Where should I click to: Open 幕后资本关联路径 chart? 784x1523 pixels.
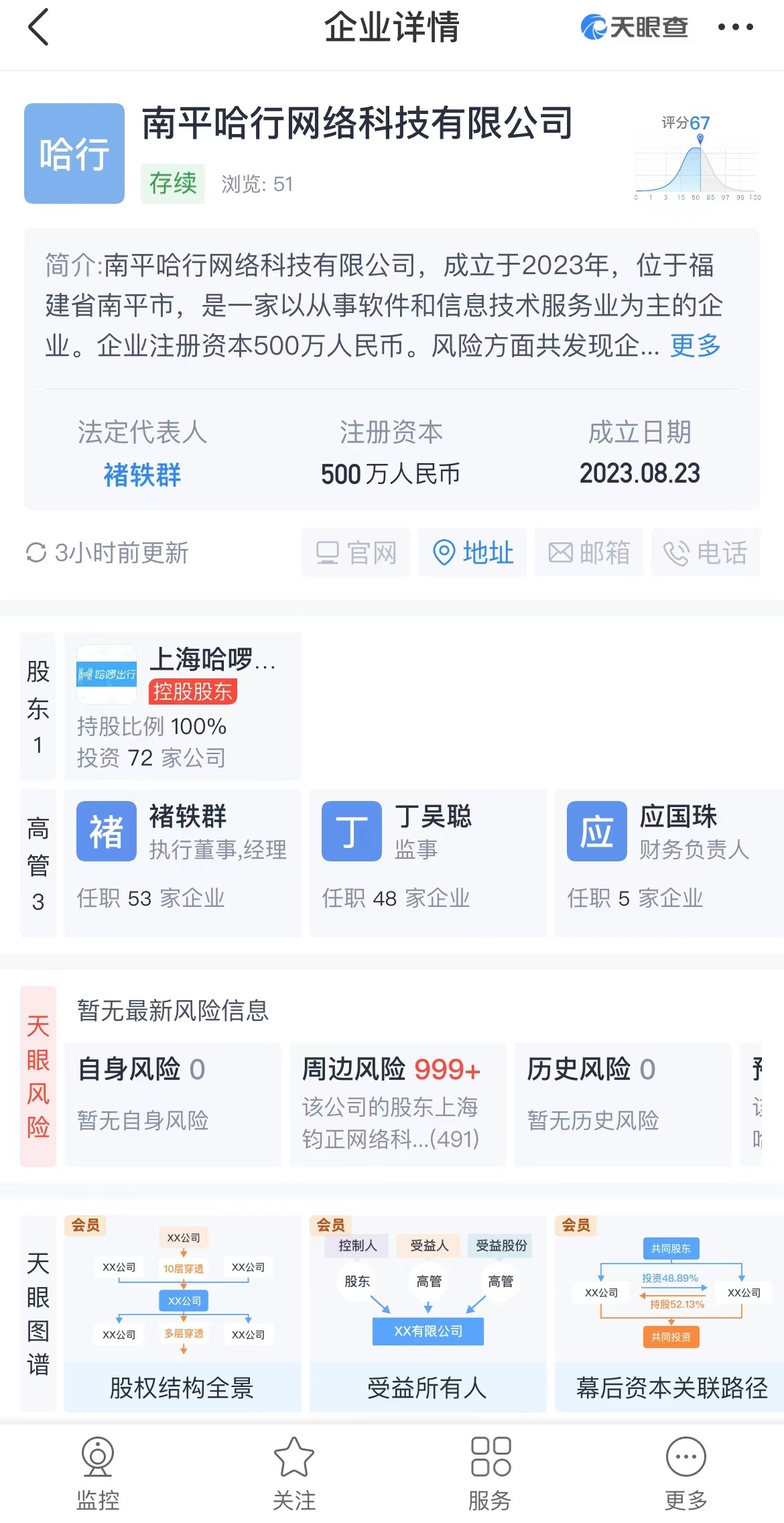669,1314
